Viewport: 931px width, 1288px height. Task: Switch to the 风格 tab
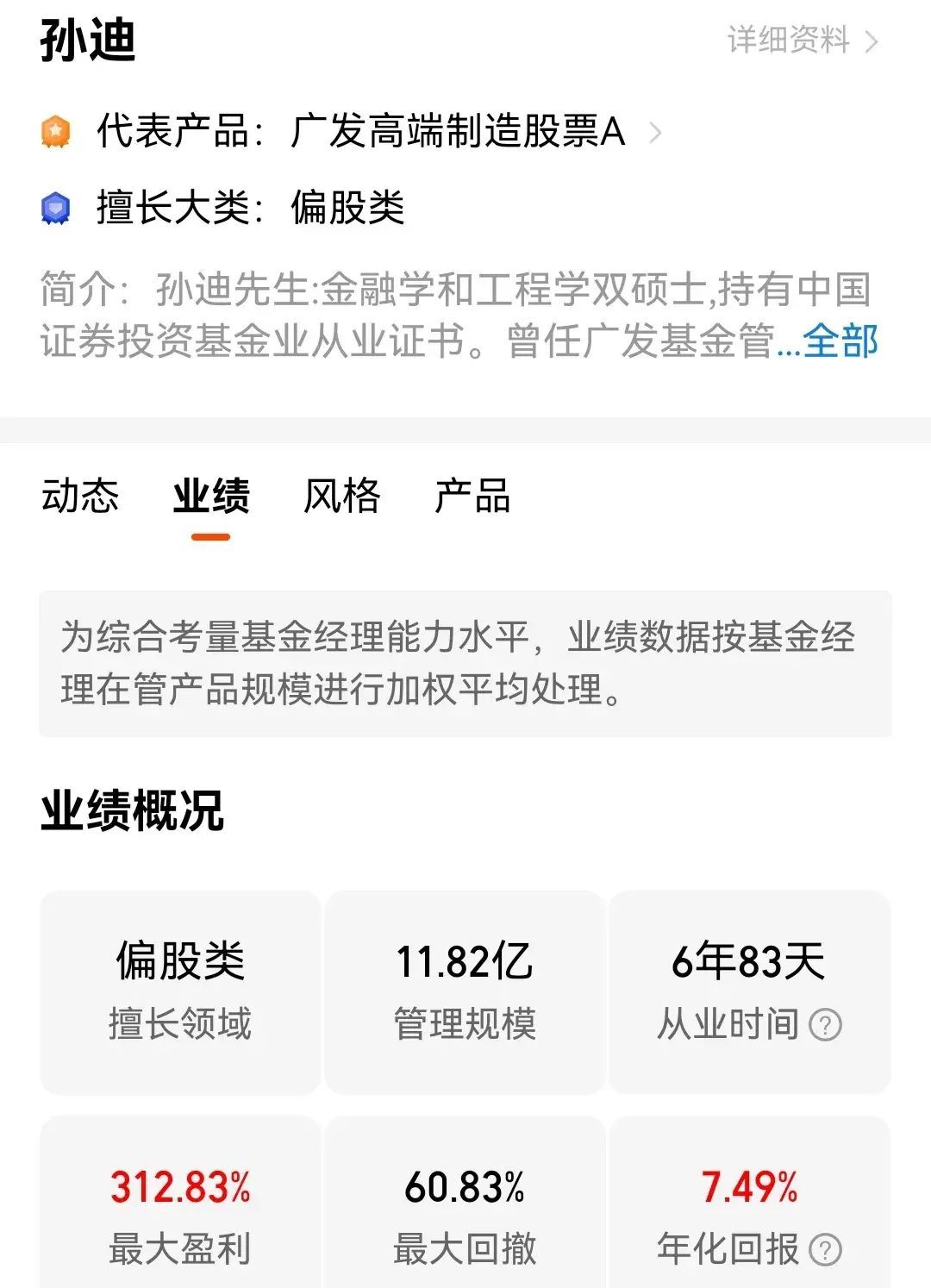click(341, 496)
